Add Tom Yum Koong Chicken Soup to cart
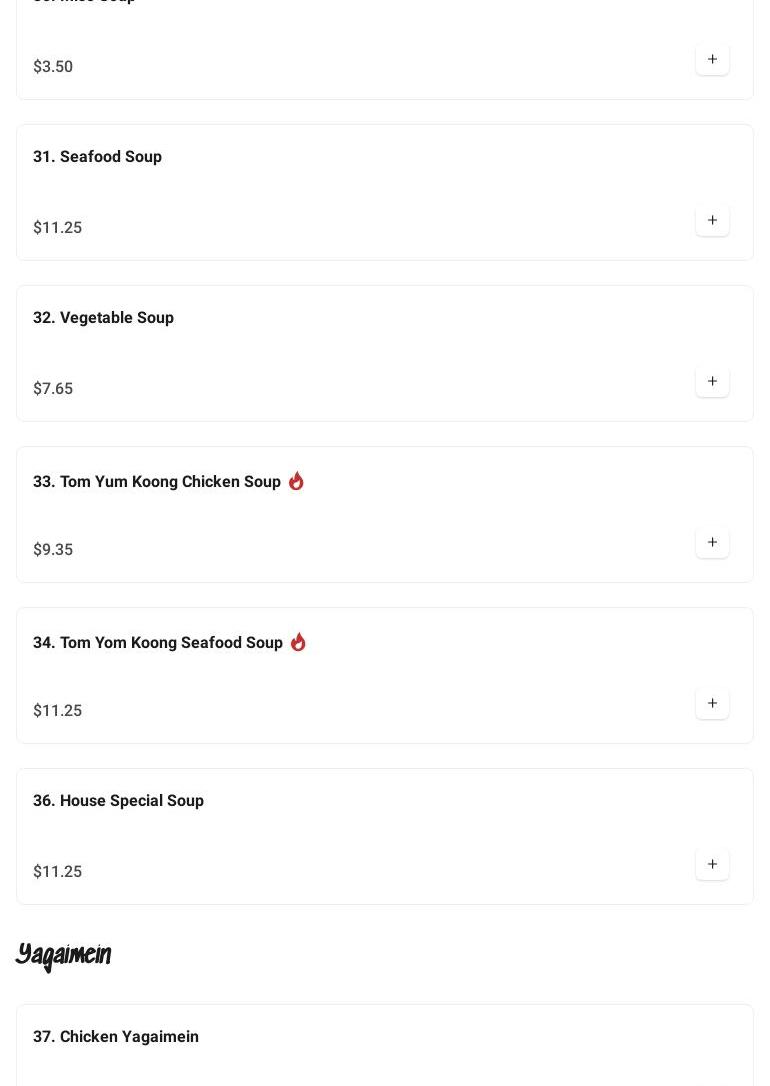770x1086 pixels. tap(712, 542)
